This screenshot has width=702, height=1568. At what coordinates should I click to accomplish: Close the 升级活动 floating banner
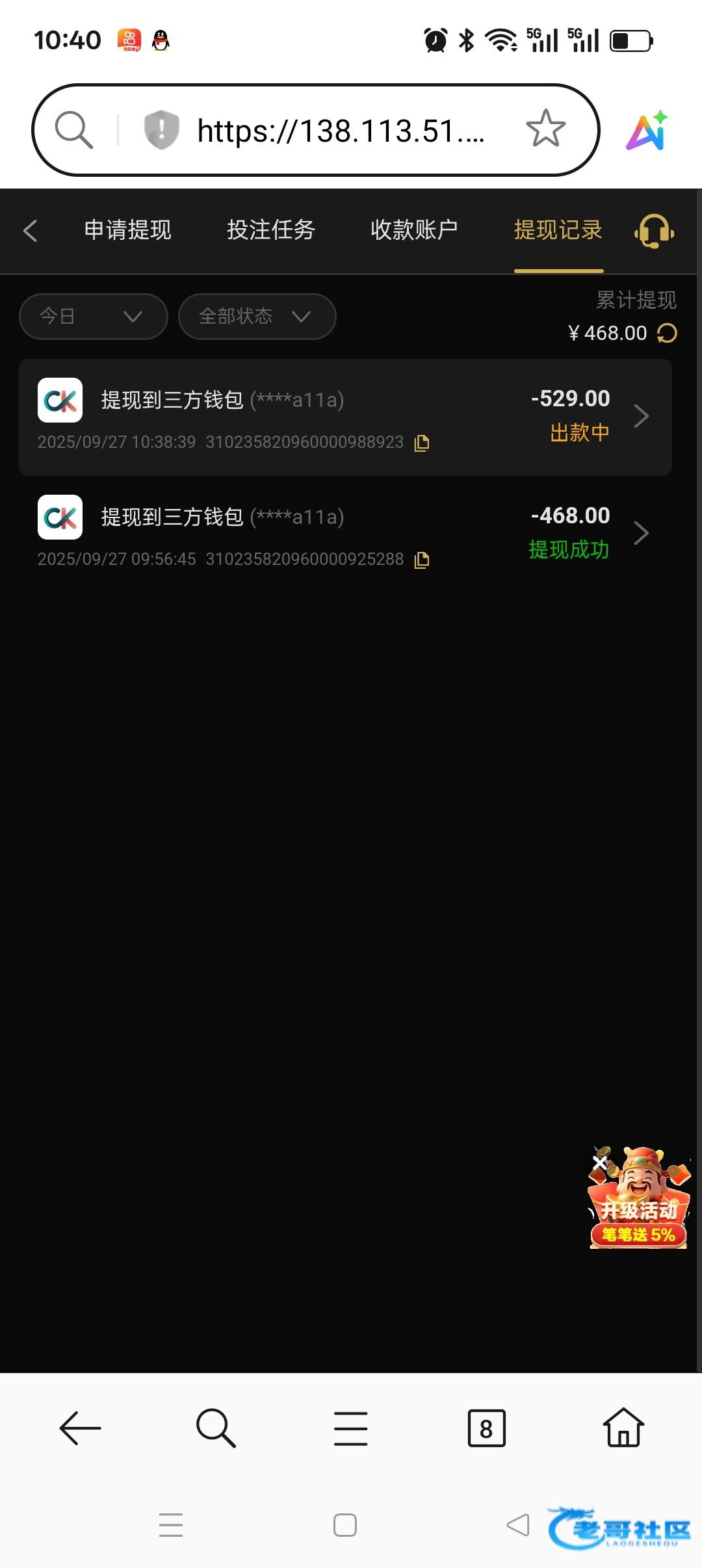click(x=599, y=1162)
